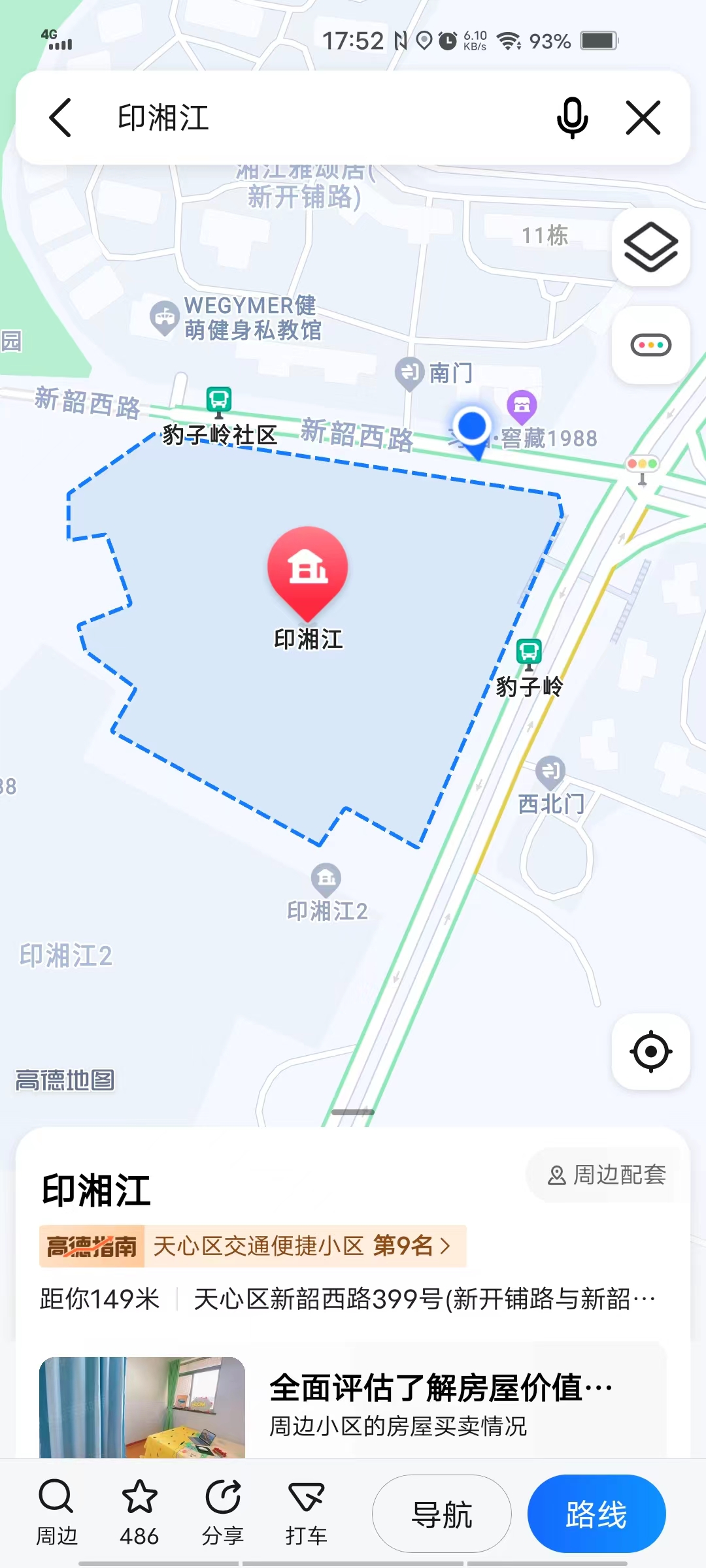Recenter map on my current location

650,1052
